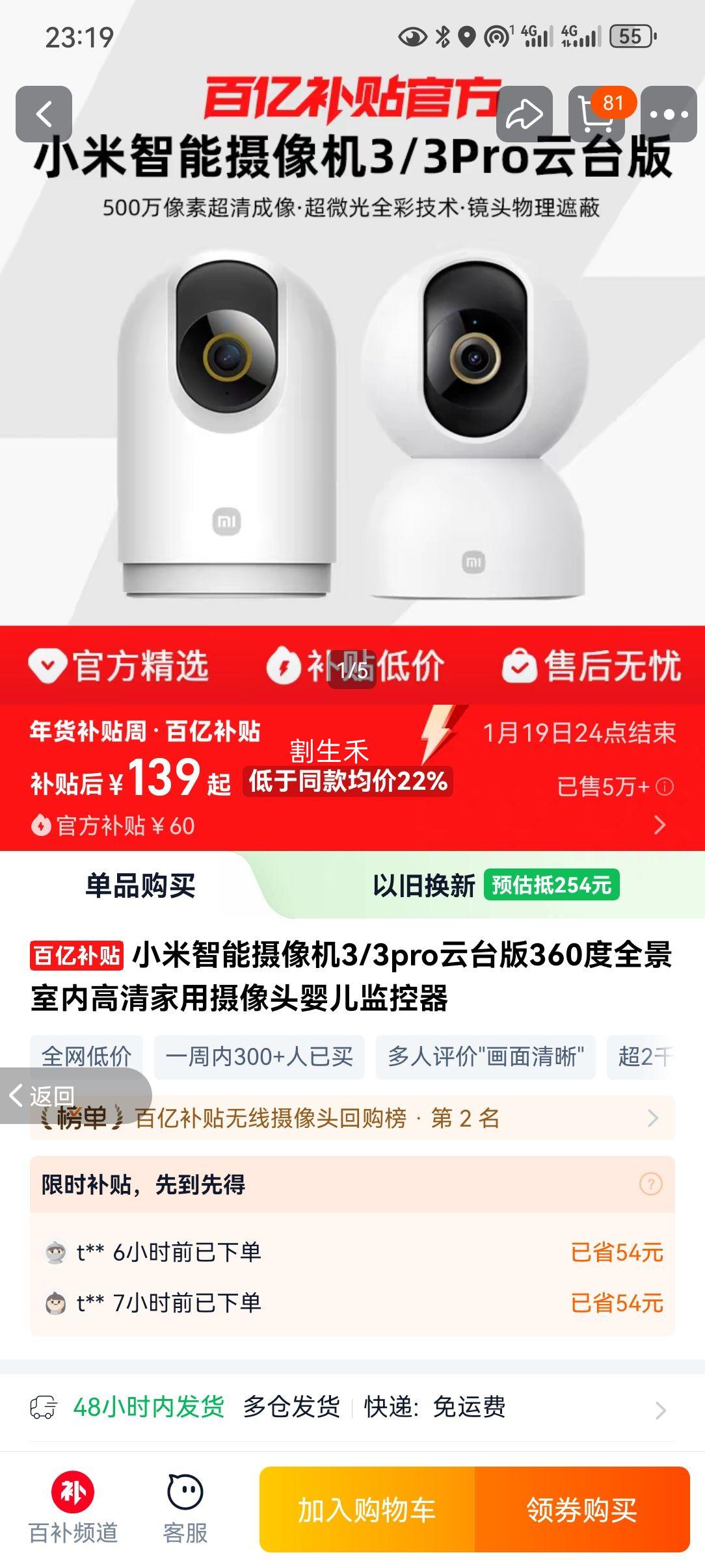This screenshot has height=1568, width=705.
Task: Tap the back arrow at top left
Action: (x=43, y=114)
